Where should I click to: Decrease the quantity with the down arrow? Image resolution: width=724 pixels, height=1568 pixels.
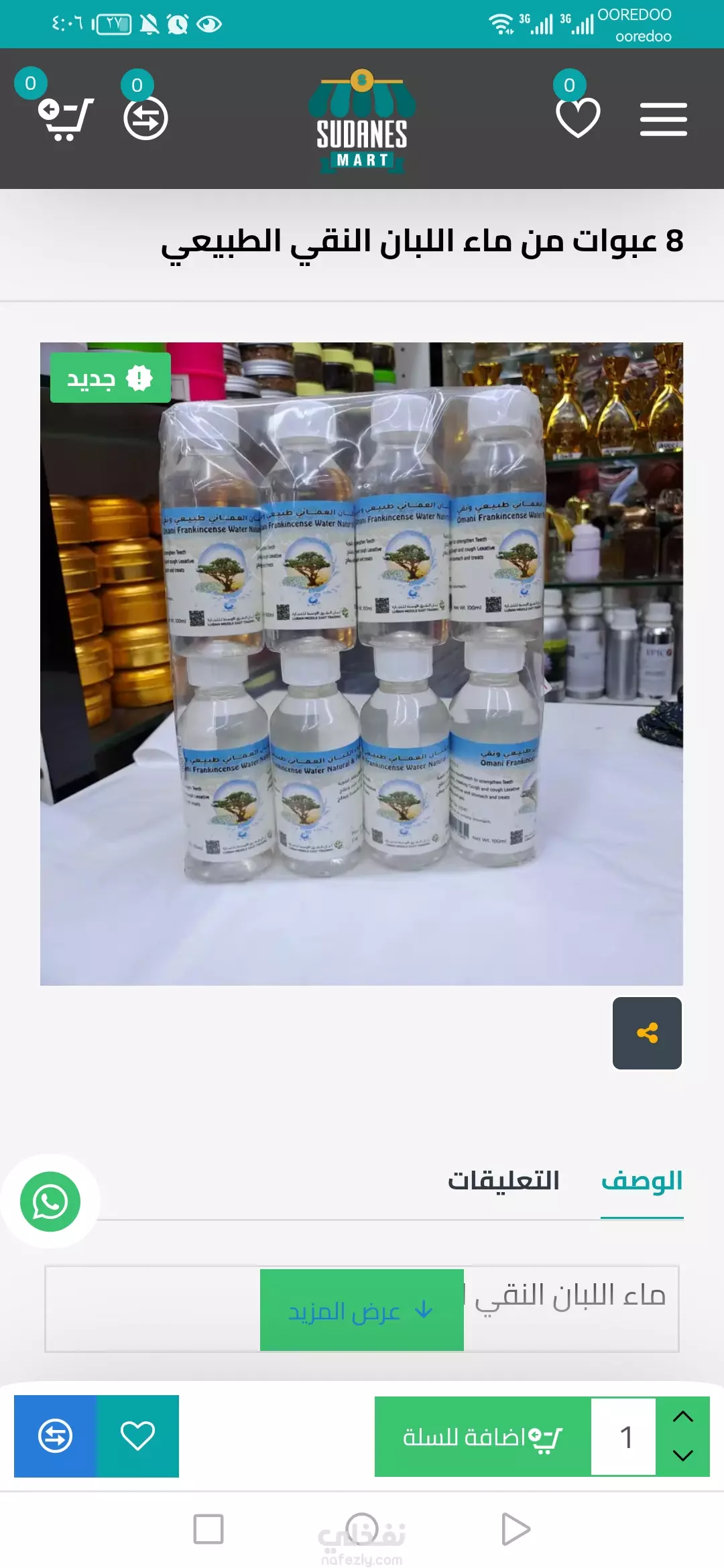coord(682,1455)
